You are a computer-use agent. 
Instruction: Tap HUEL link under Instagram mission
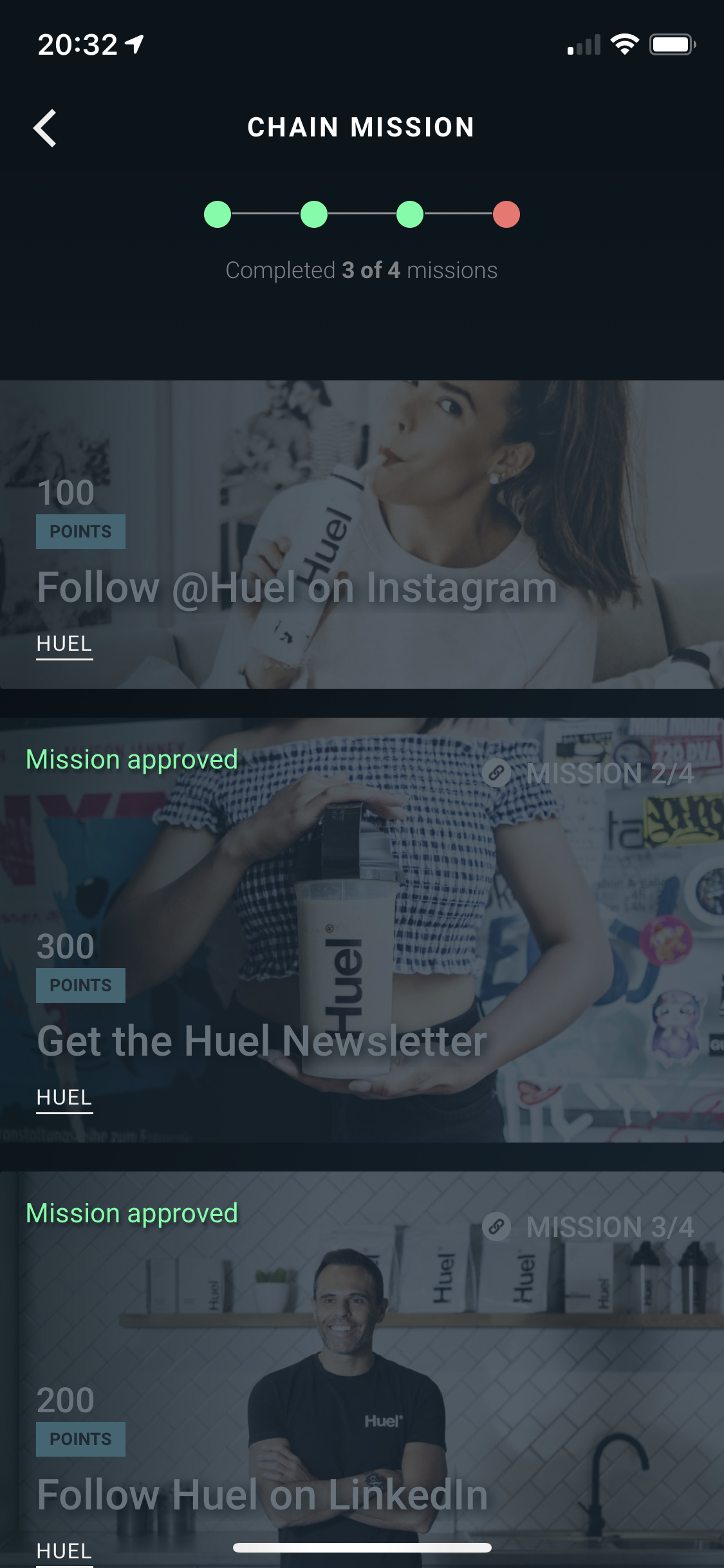[x=64, y=644]
